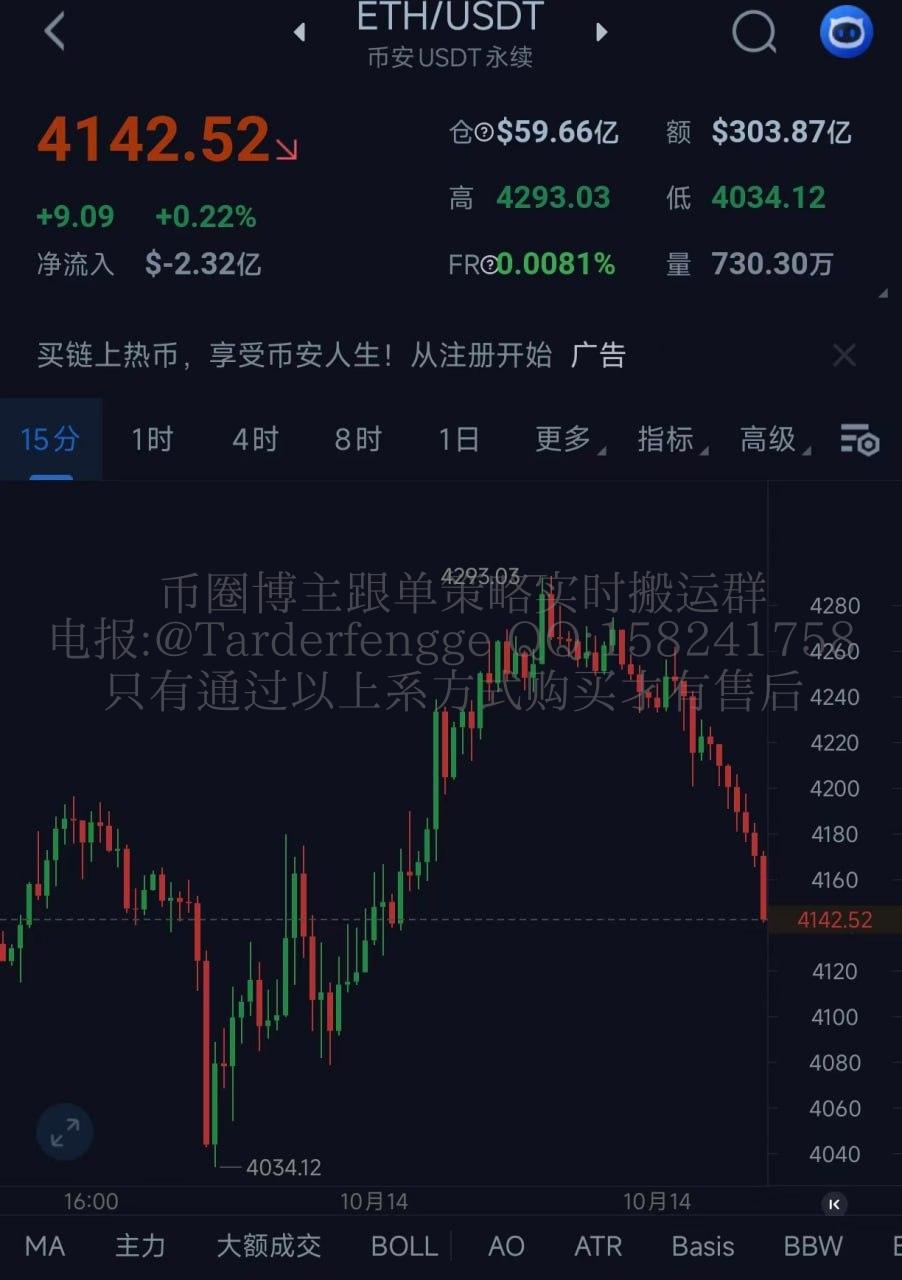Open the blue robot assistant

click(846, 32)
